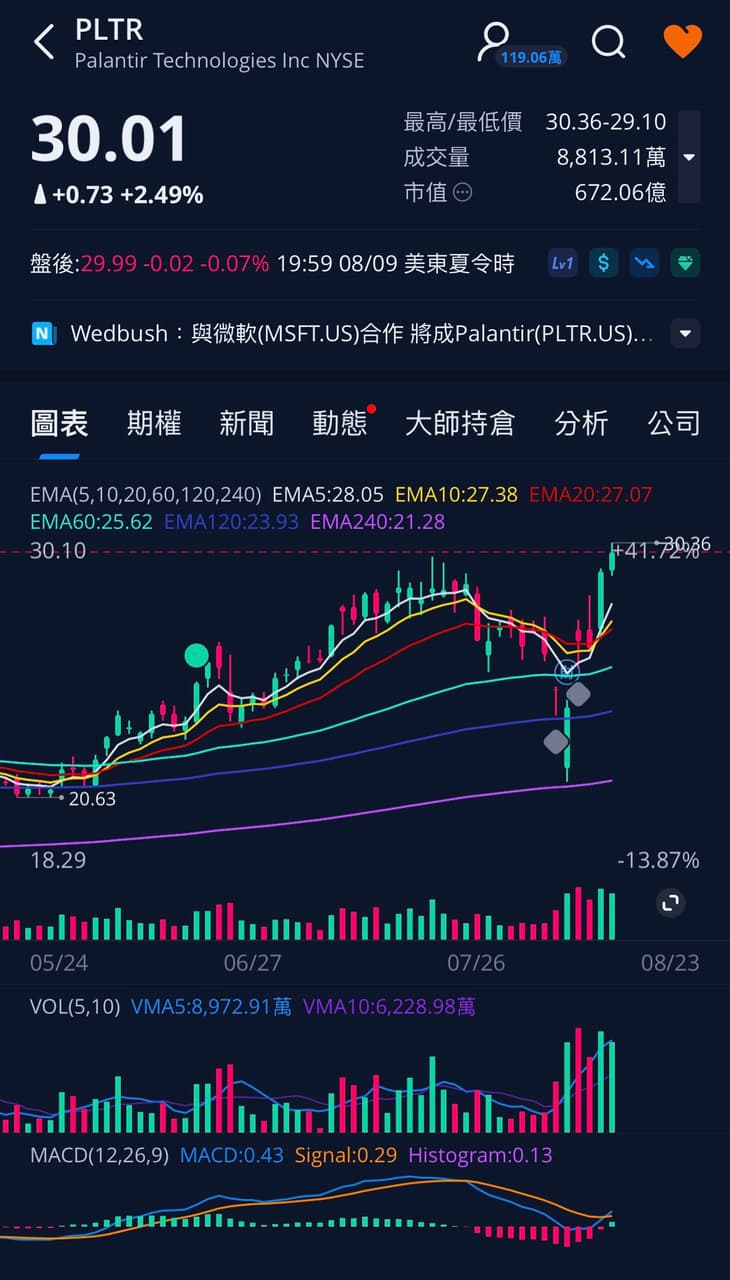
Task: Open the search magnifier icon
Action: click(x=608, y=41)
